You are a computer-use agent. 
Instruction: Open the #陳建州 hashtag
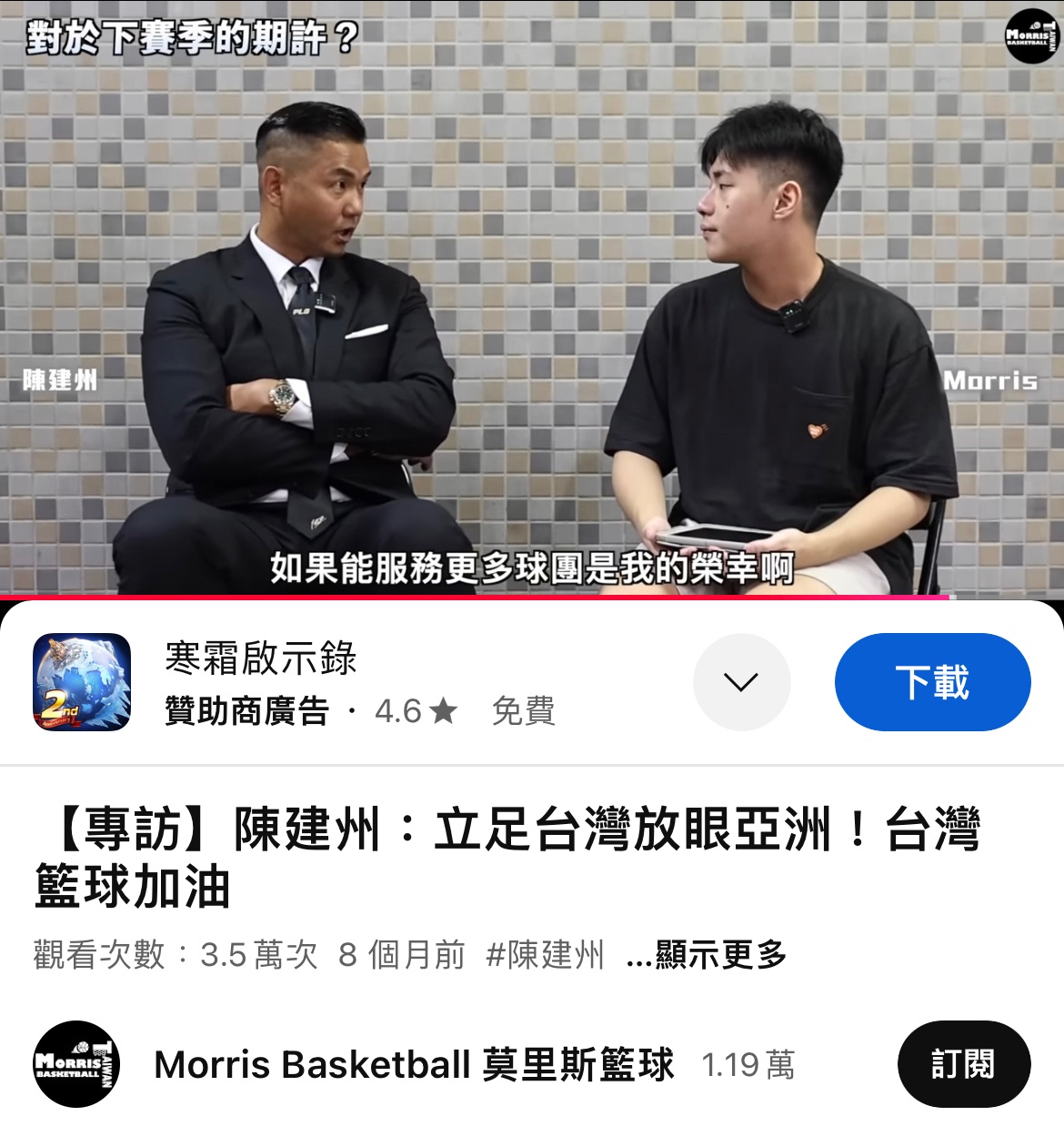click(545, 955)
